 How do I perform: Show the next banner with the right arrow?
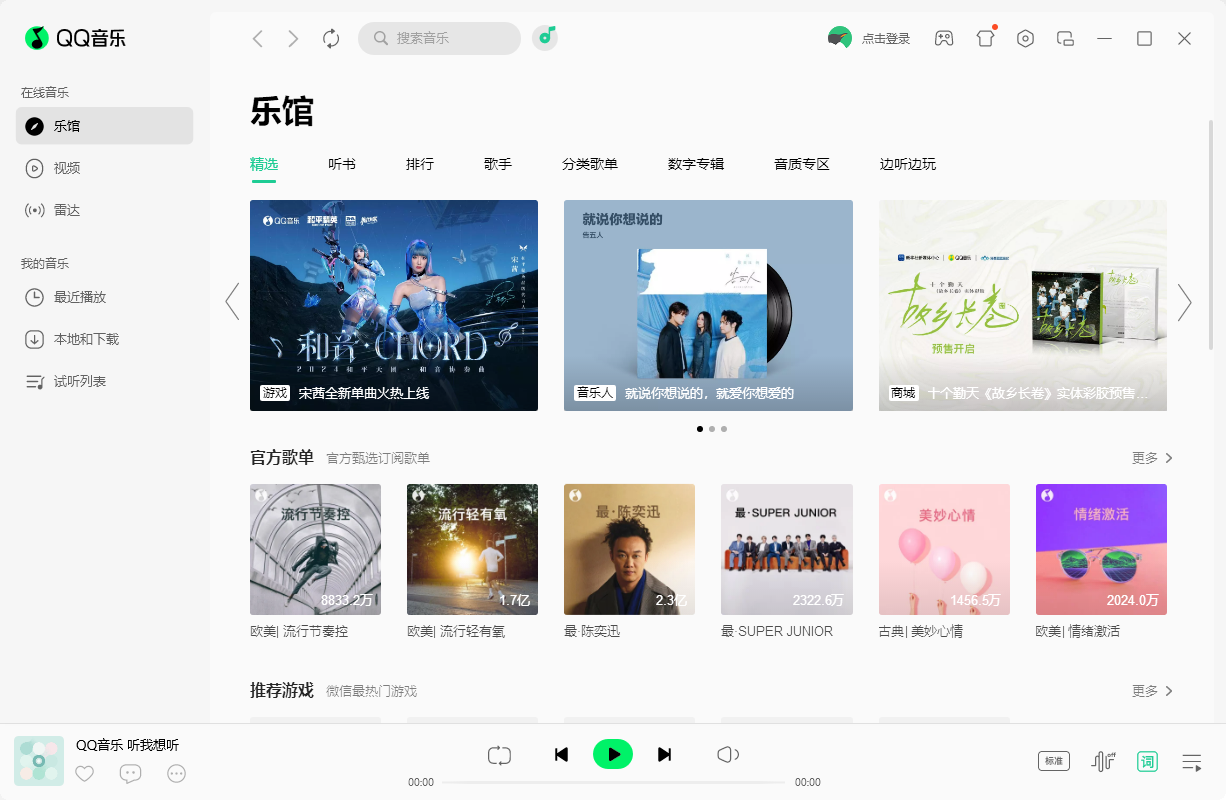pyautogui.click(x=1184, y=302)
